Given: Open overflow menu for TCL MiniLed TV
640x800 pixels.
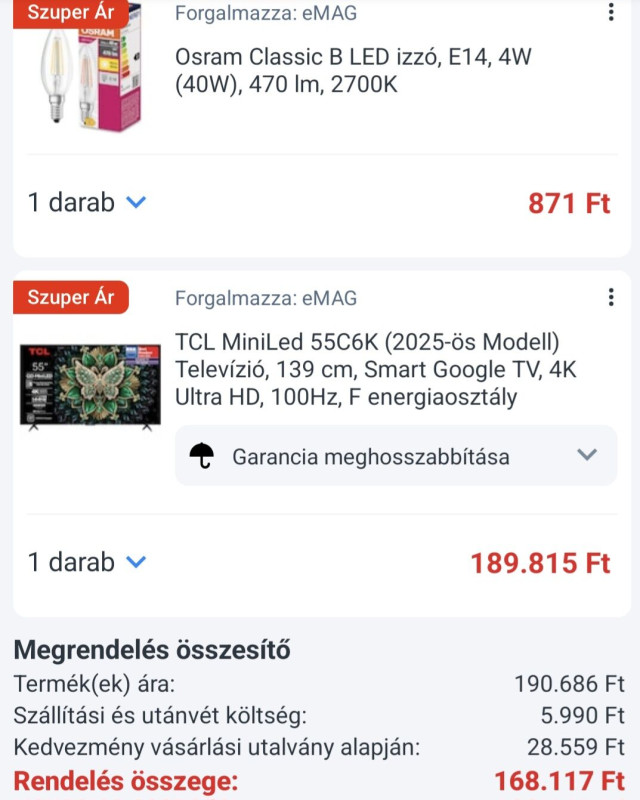Looking at the screenshot, I should [x=611, y=298].
